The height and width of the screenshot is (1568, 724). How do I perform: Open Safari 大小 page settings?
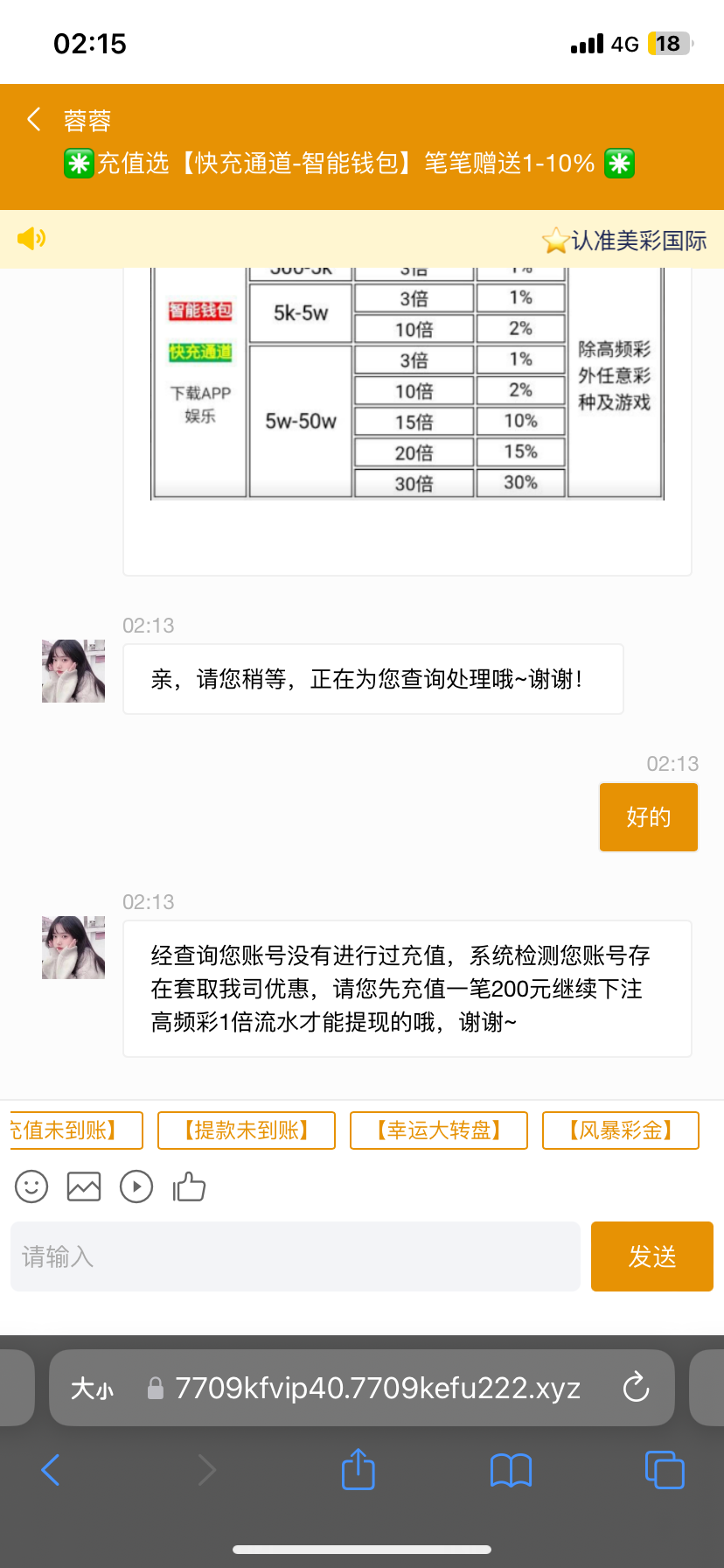coord(92,1389)
